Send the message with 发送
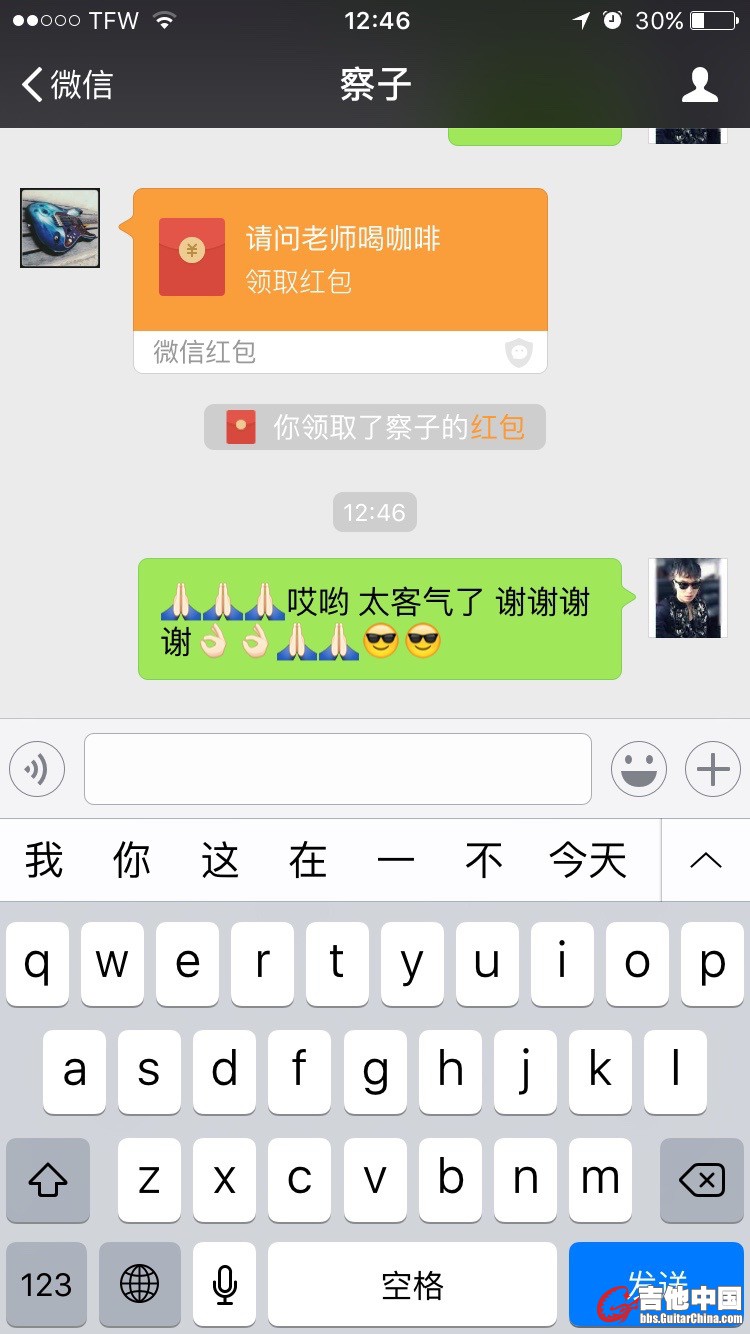 657,1284
